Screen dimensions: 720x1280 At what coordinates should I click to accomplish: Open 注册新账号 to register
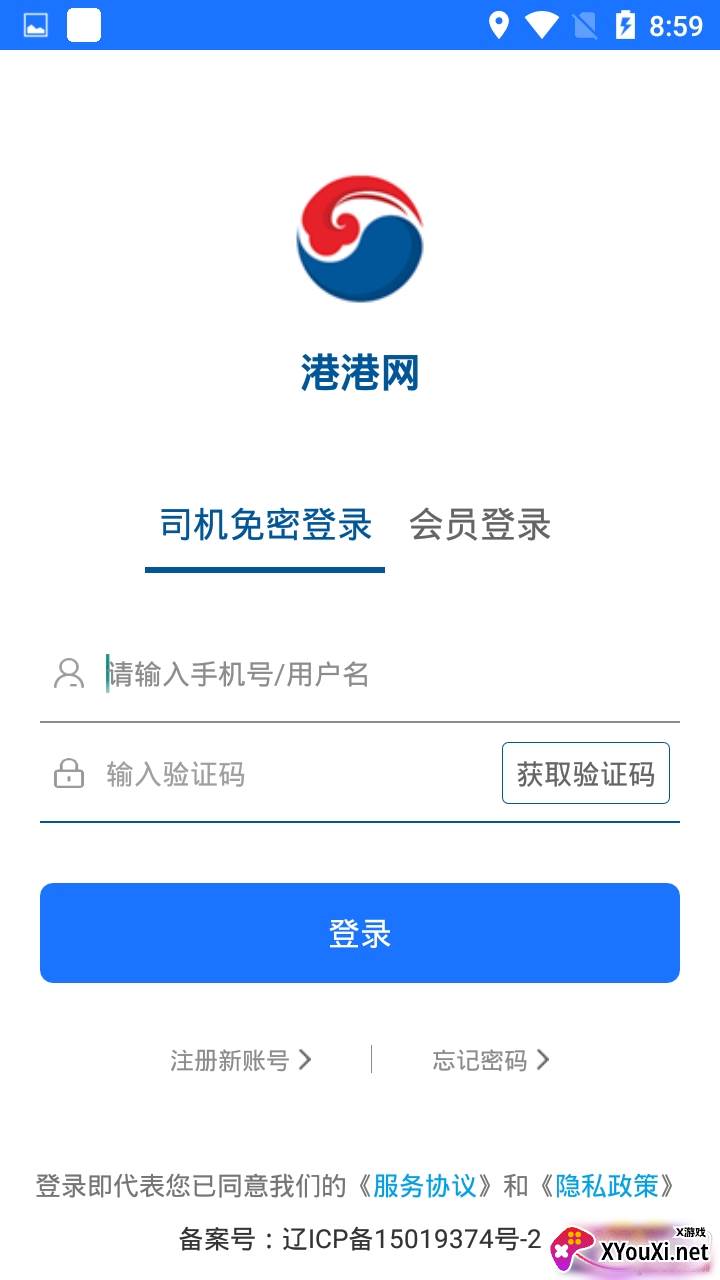[241, 1060]
